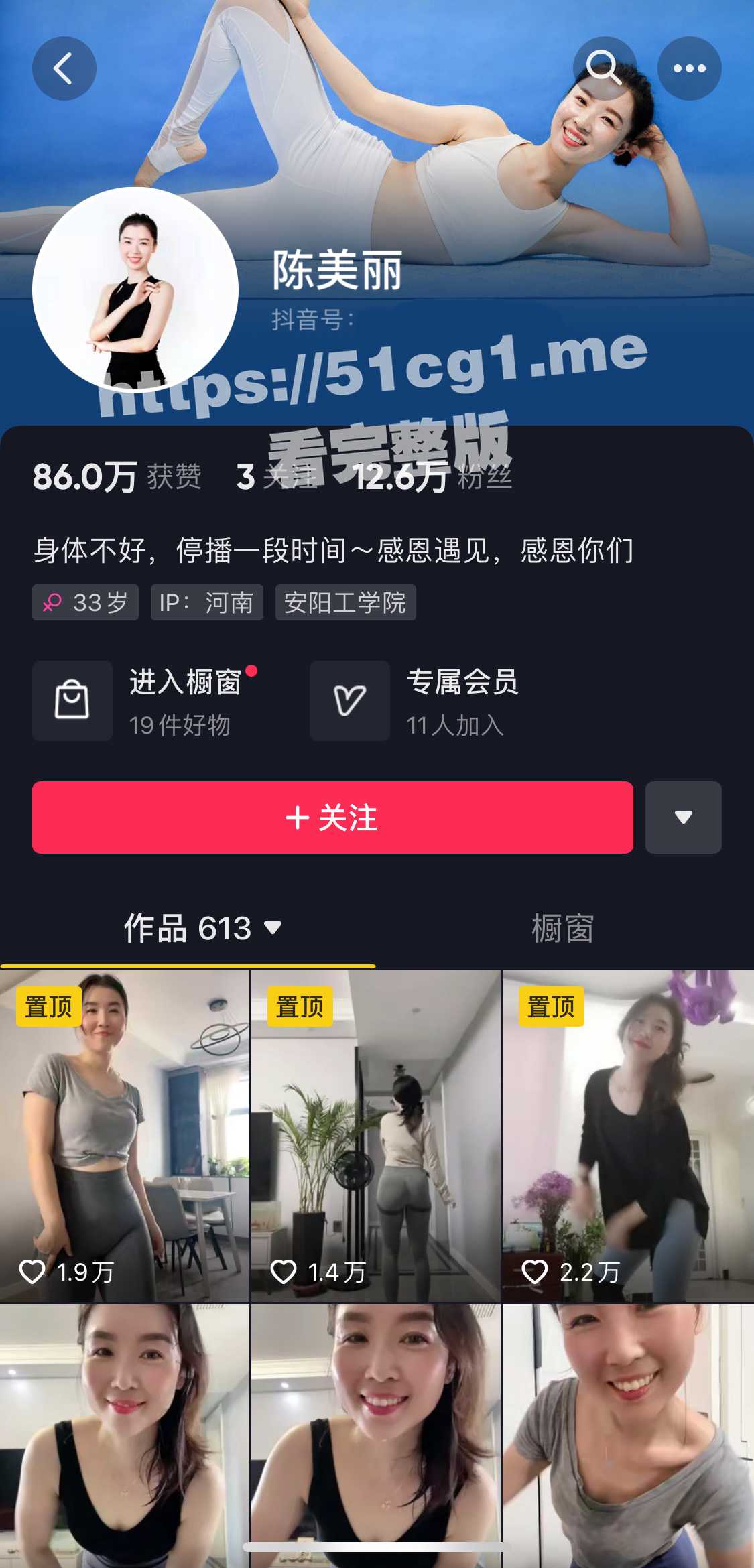Play pinned video with 1.4万 likes

pos(375,1136)
